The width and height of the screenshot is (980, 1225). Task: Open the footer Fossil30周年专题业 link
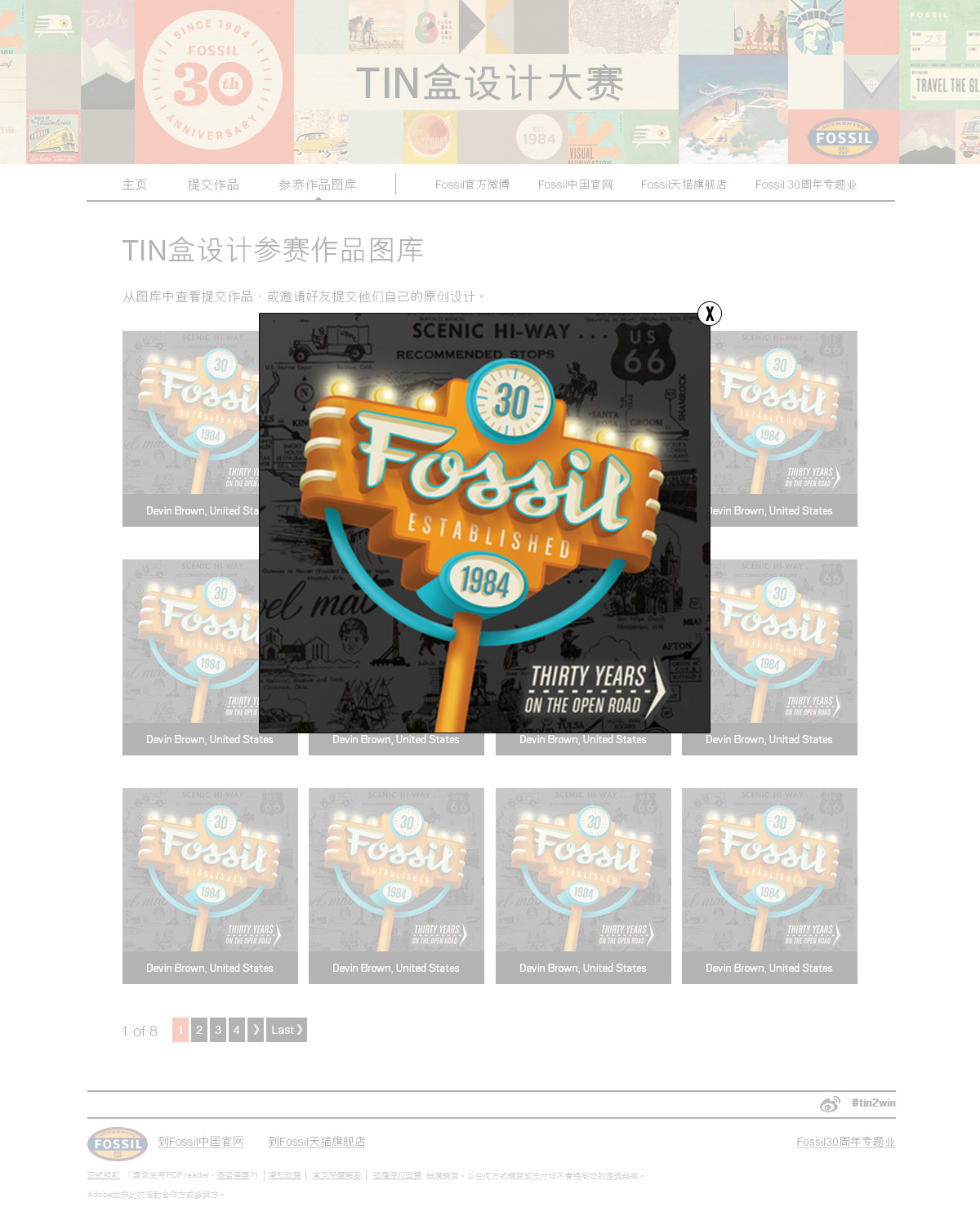(x=845, y=1142)
